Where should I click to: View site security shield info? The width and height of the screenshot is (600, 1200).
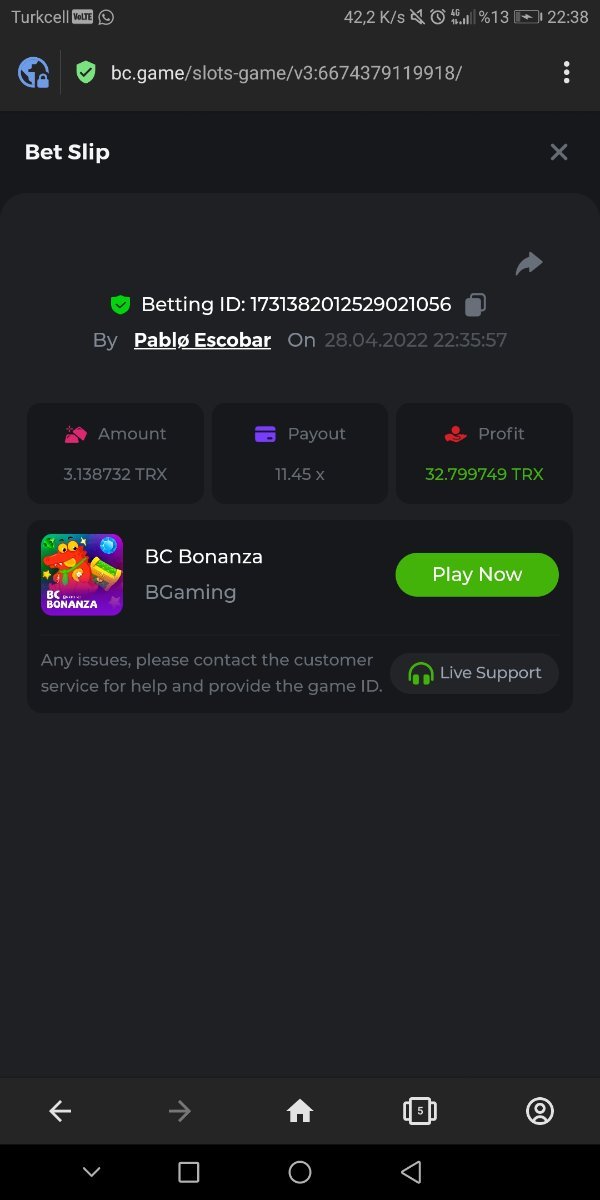coord(86,72)
